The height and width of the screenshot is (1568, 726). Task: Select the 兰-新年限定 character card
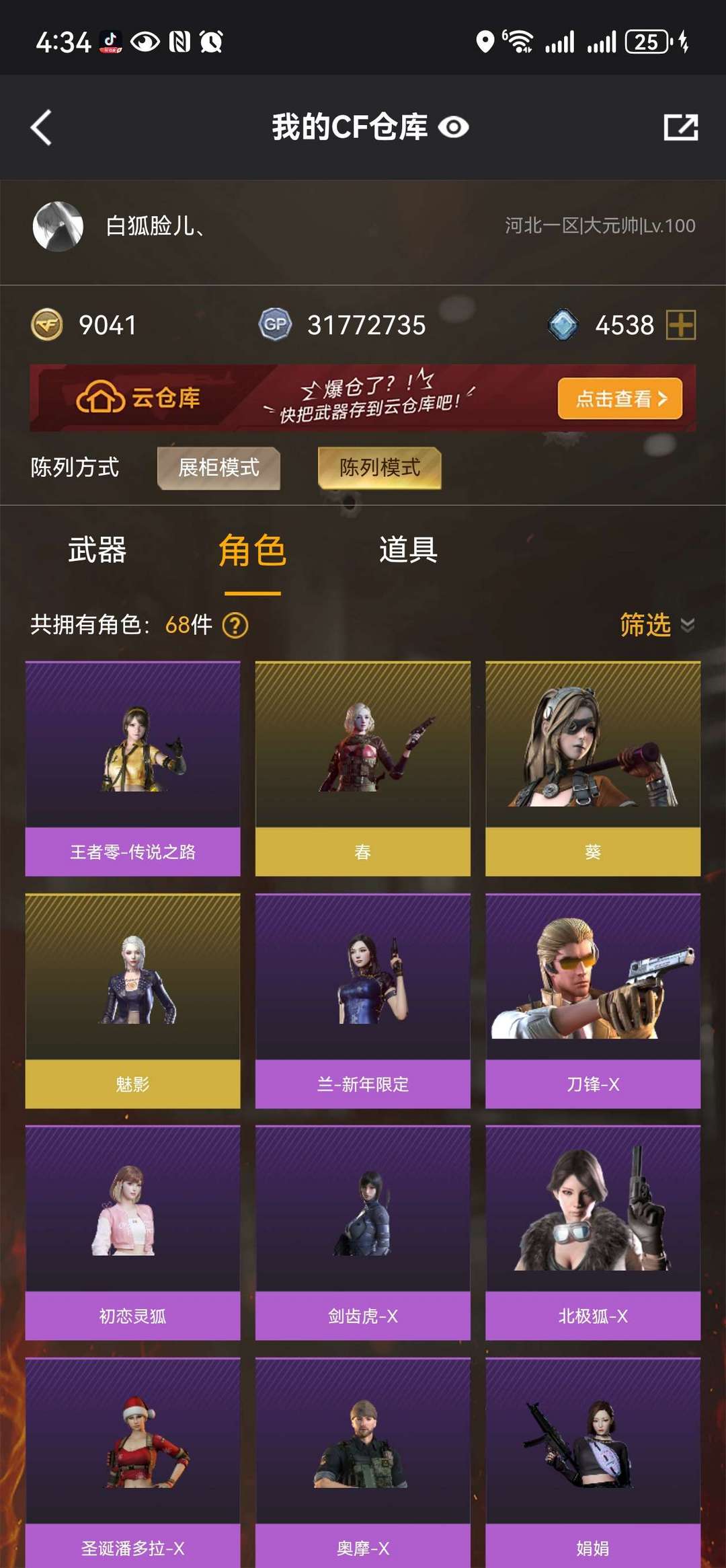point(363,1000)
